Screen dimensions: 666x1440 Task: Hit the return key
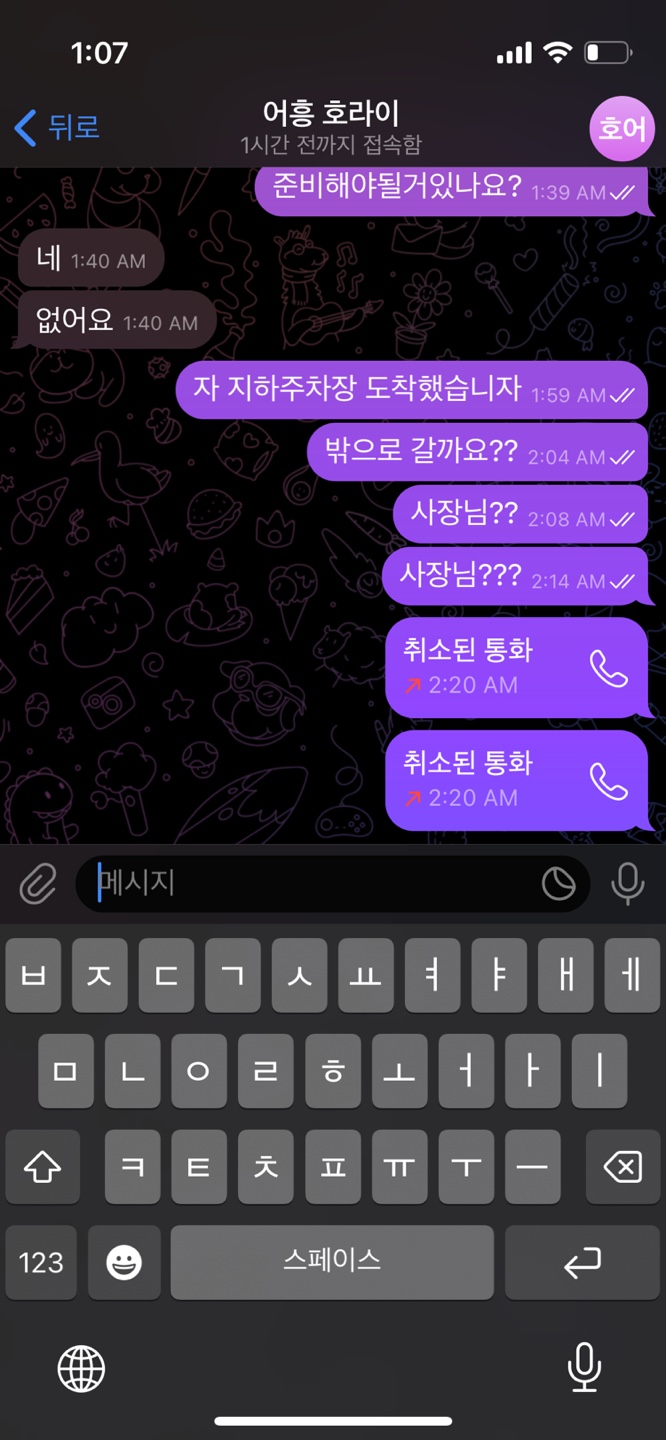pos(582,1263)
